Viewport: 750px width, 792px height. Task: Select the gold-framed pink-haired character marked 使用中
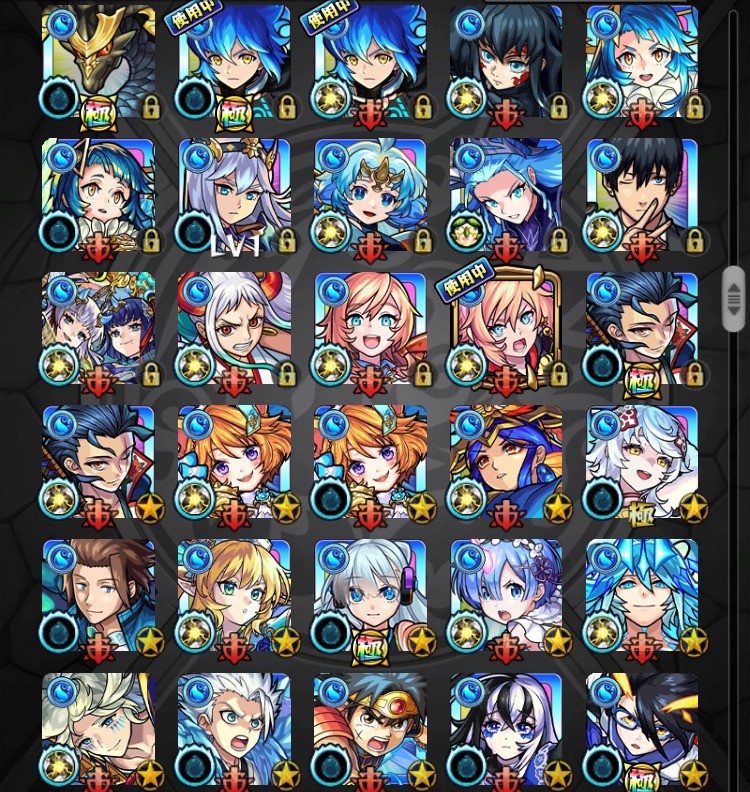coord(506,328)
